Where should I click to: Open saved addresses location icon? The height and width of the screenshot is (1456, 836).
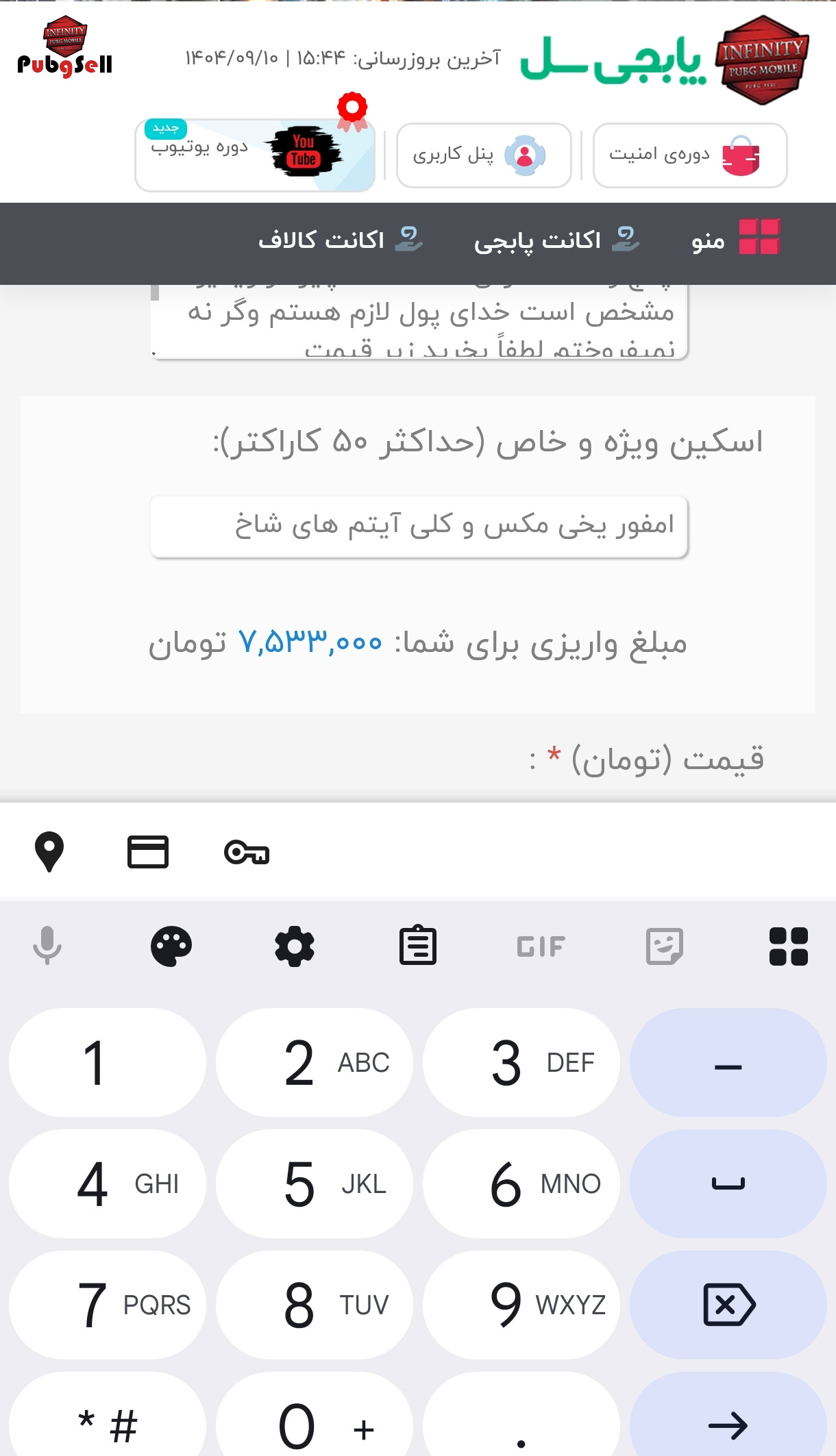(49, 853)
